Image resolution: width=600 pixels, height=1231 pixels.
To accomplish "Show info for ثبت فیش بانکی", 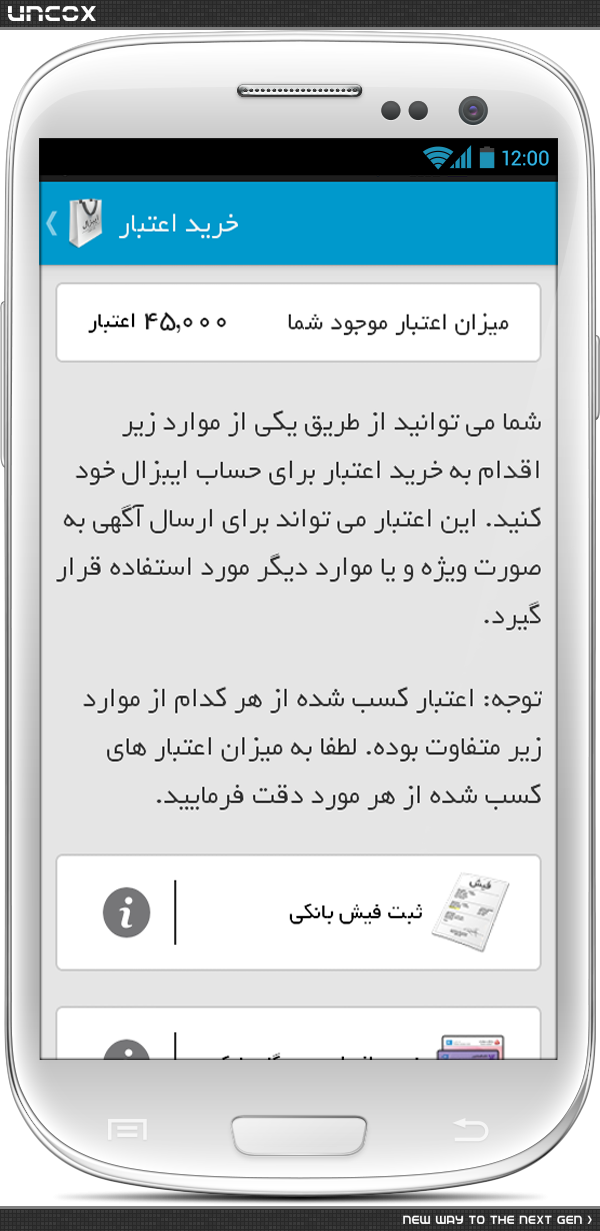I will 126,913.
